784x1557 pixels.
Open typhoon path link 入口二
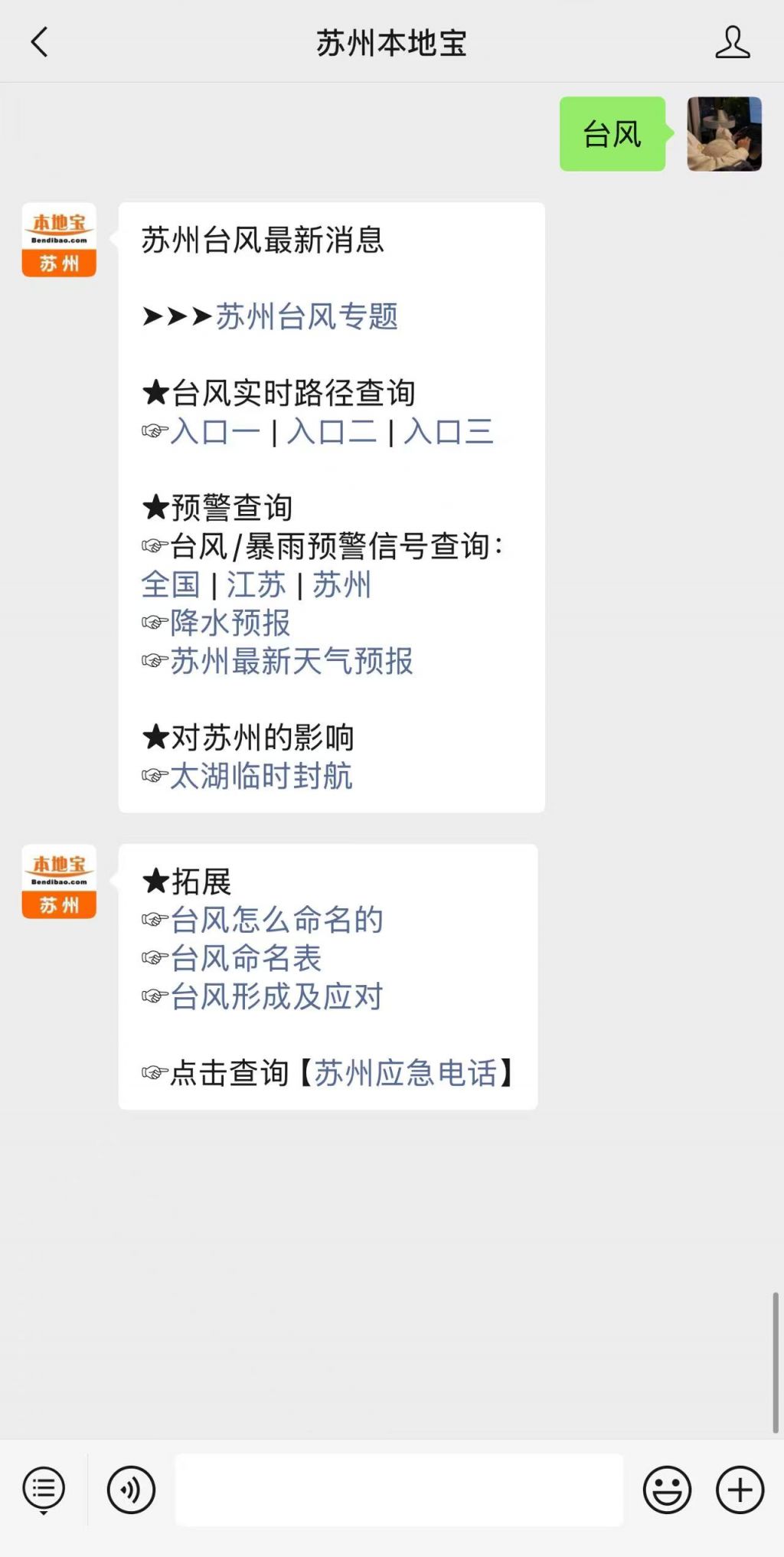[332, 432]
